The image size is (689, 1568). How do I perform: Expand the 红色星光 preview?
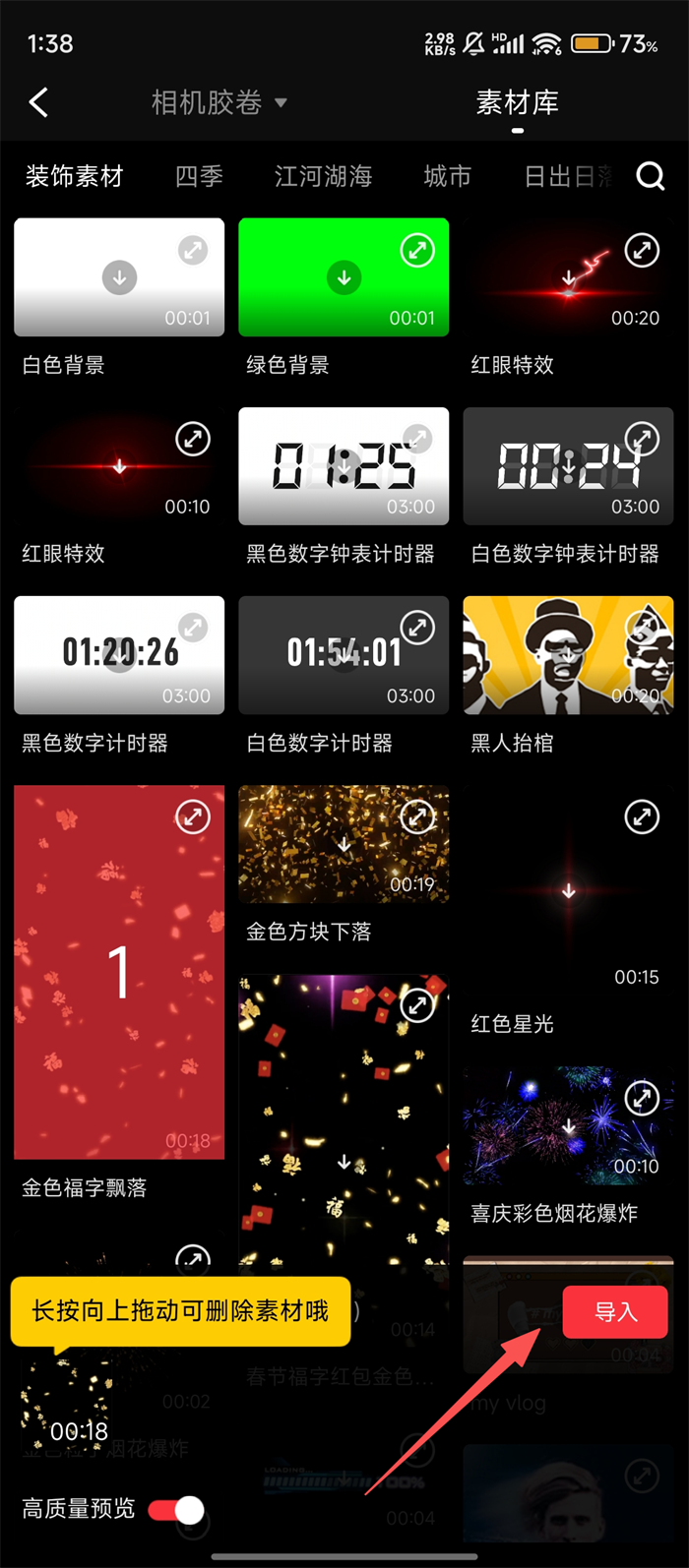coord(642,816)
